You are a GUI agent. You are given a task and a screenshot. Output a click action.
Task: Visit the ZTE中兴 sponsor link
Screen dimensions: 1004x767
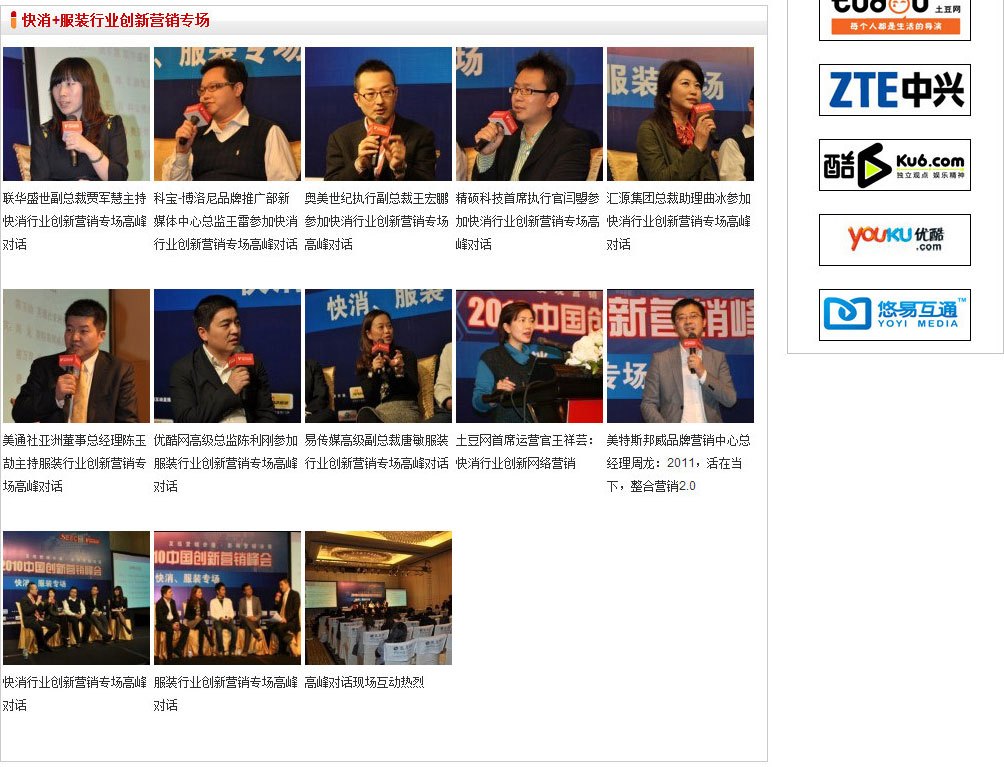894,90
